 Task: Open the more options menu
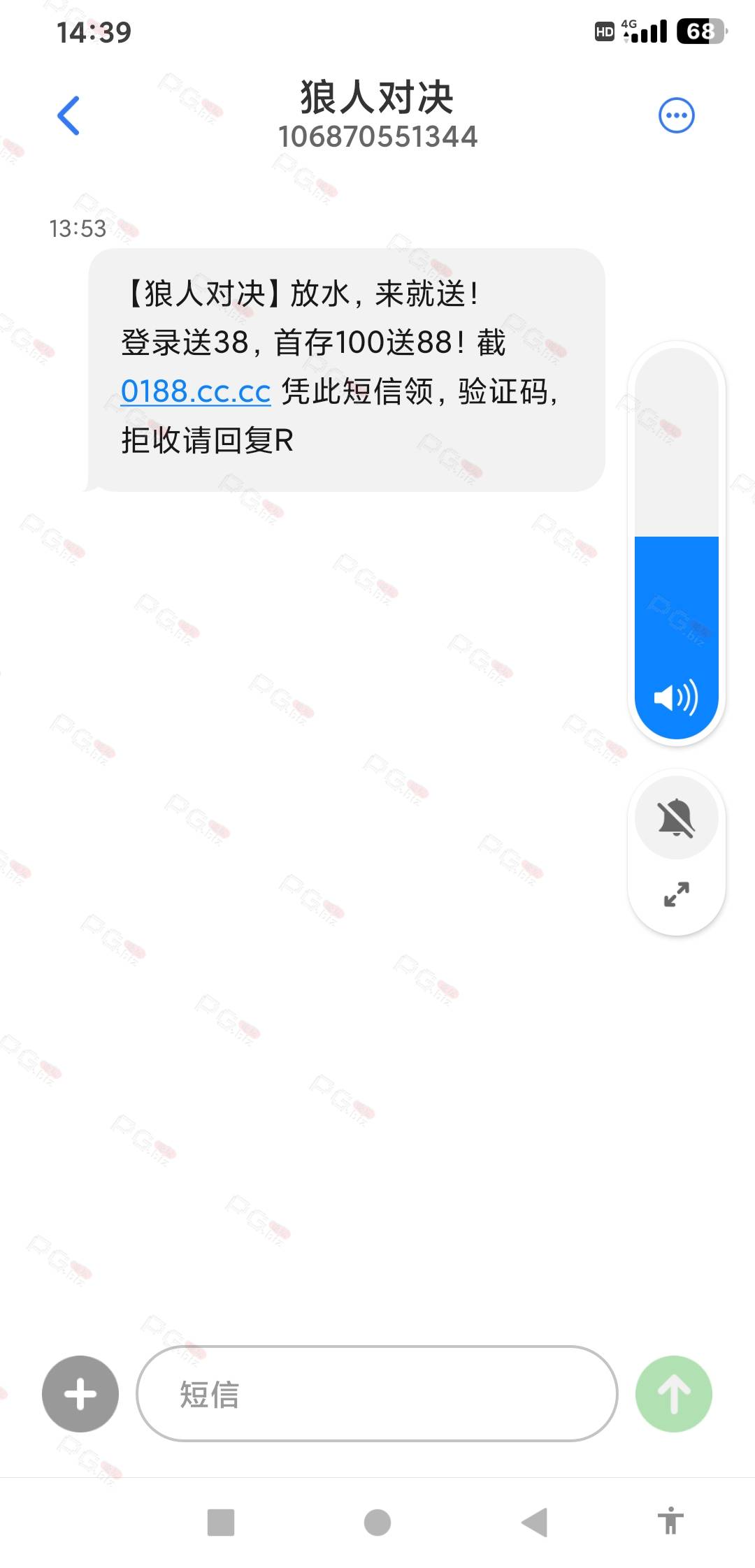[677, 116]
